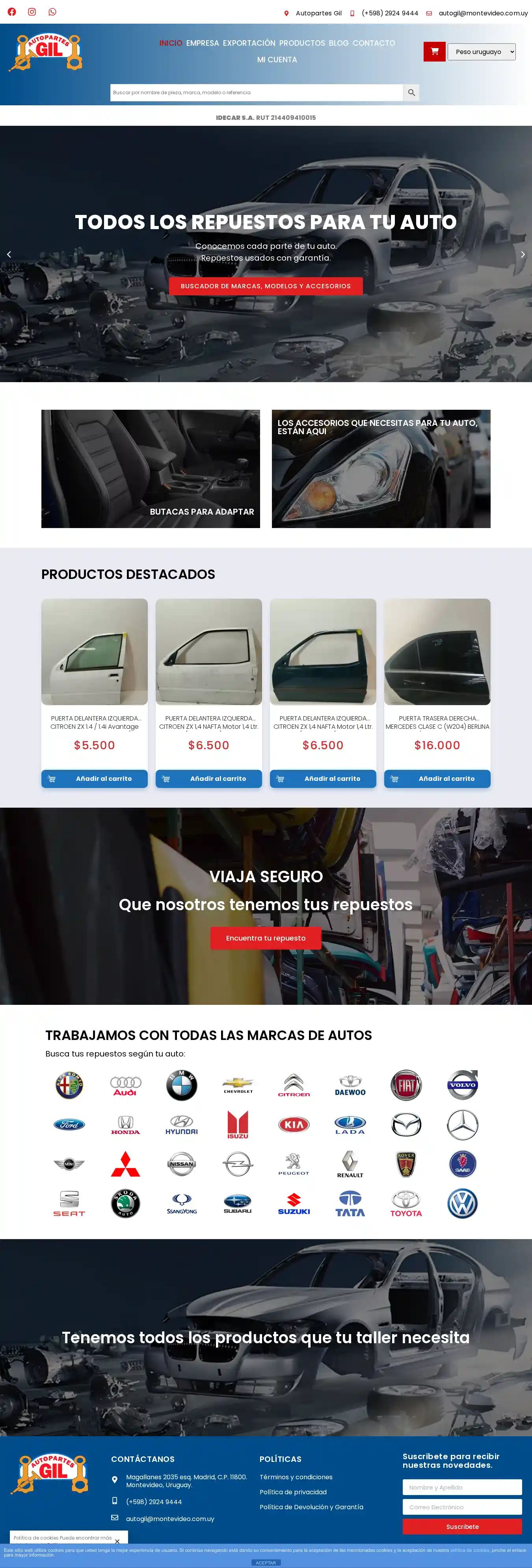Browse parts for the Toyota brand
Viewport: 532px width, 1568px height.
[406, 1204]
